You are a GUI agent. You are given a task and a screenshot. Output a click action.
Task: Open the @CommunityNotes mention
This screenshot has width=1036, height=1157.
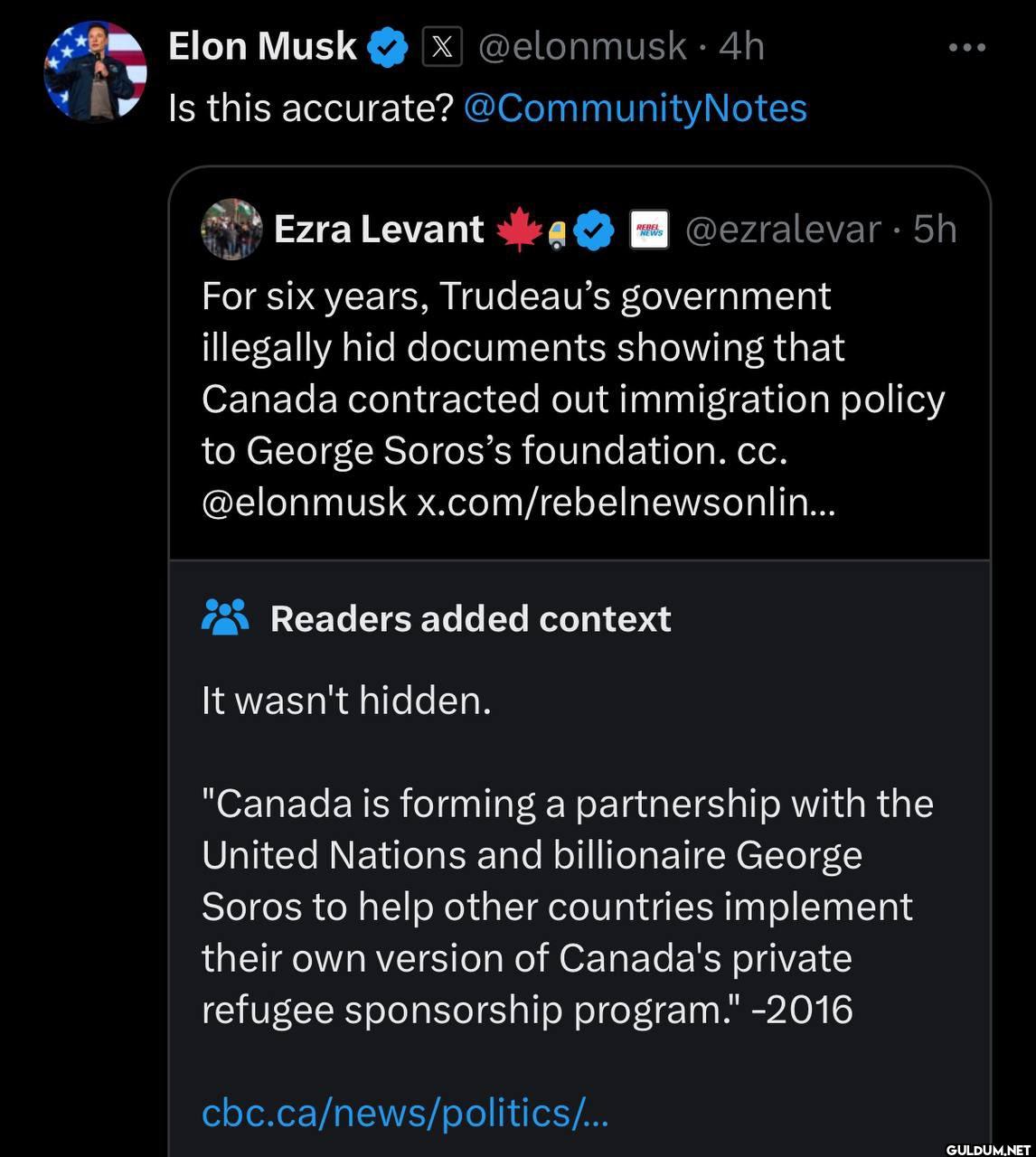pyautogui.click(x=636, y=108)
